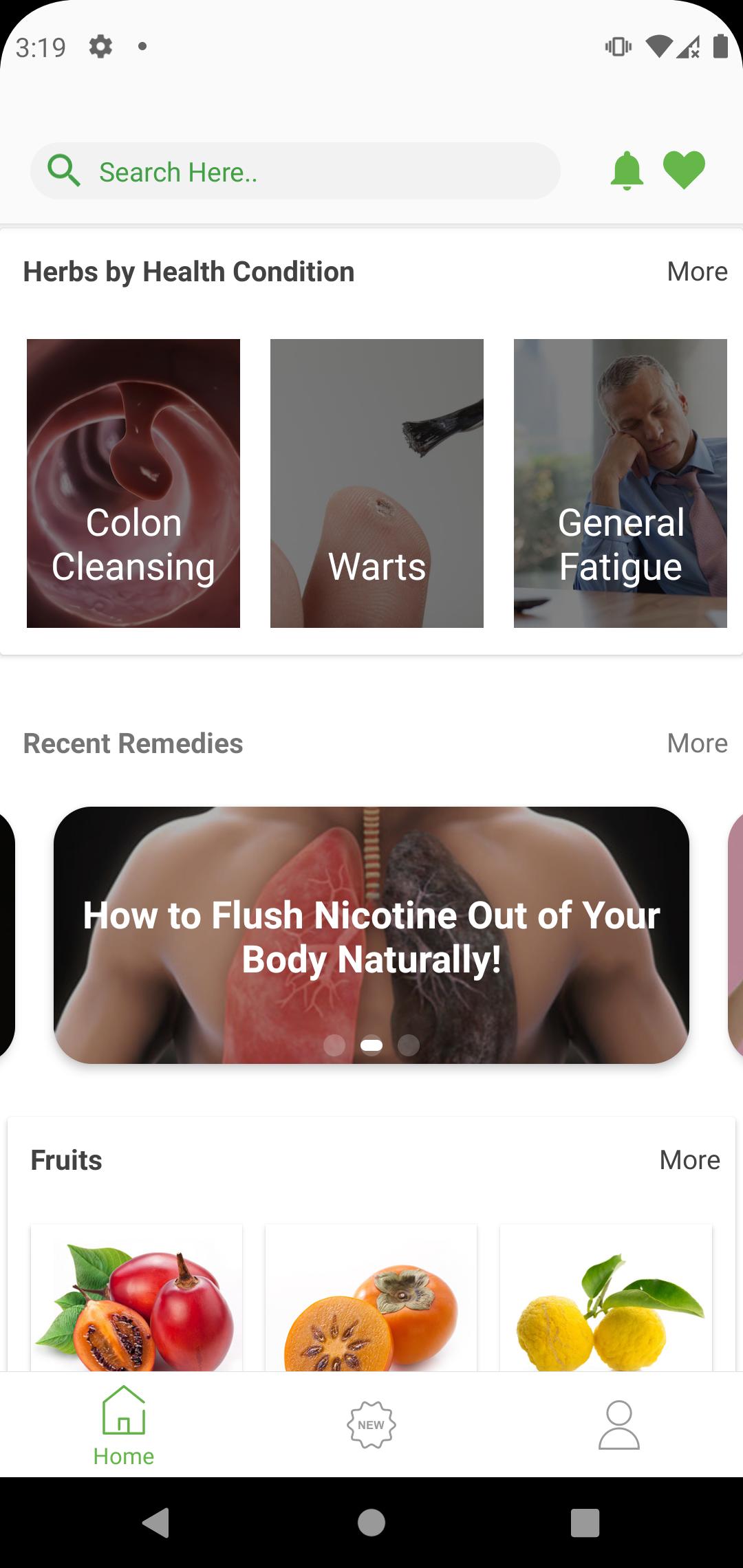View more Recent Remedies

coord(697,743)
